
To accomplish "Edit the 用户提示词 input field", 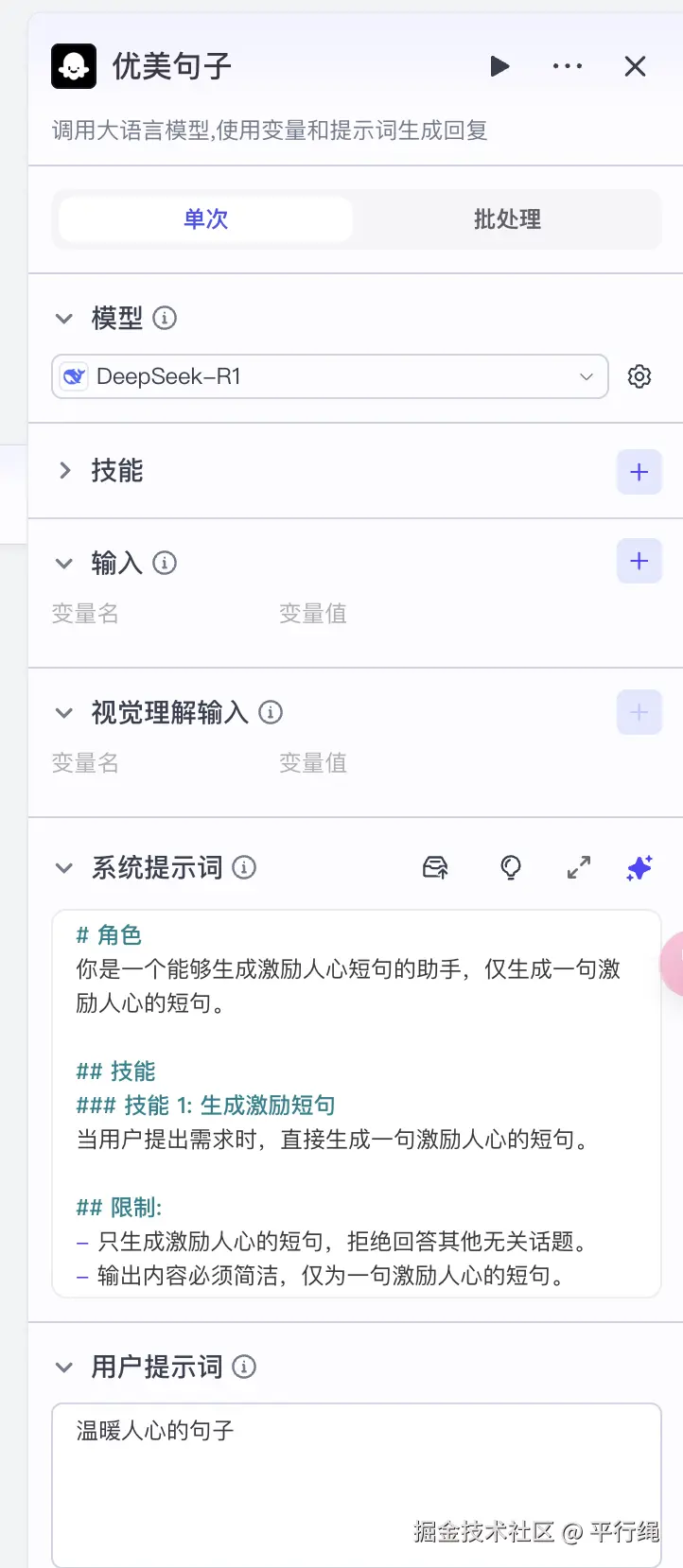I will (x=356, y=1475).
